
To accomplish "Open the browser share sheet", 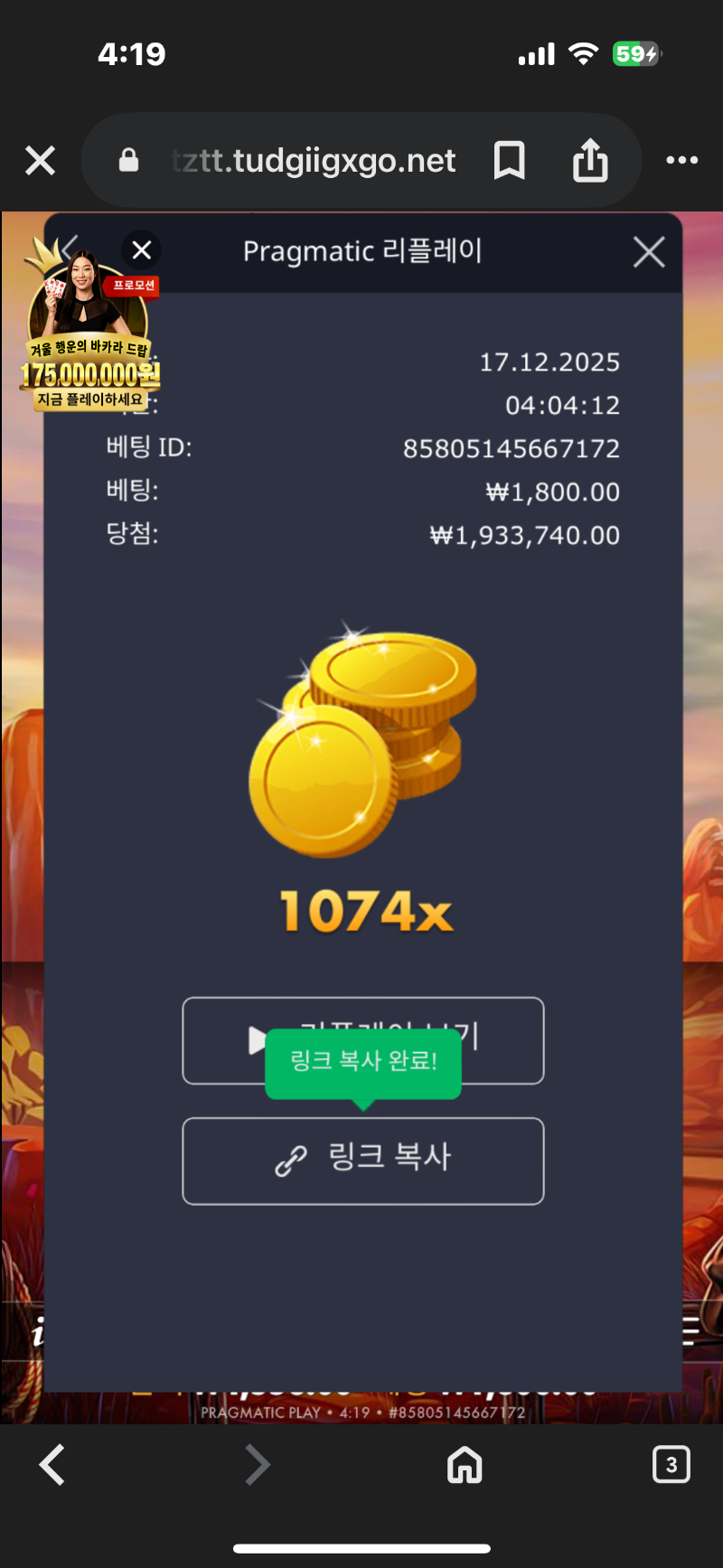I will 590,161.
